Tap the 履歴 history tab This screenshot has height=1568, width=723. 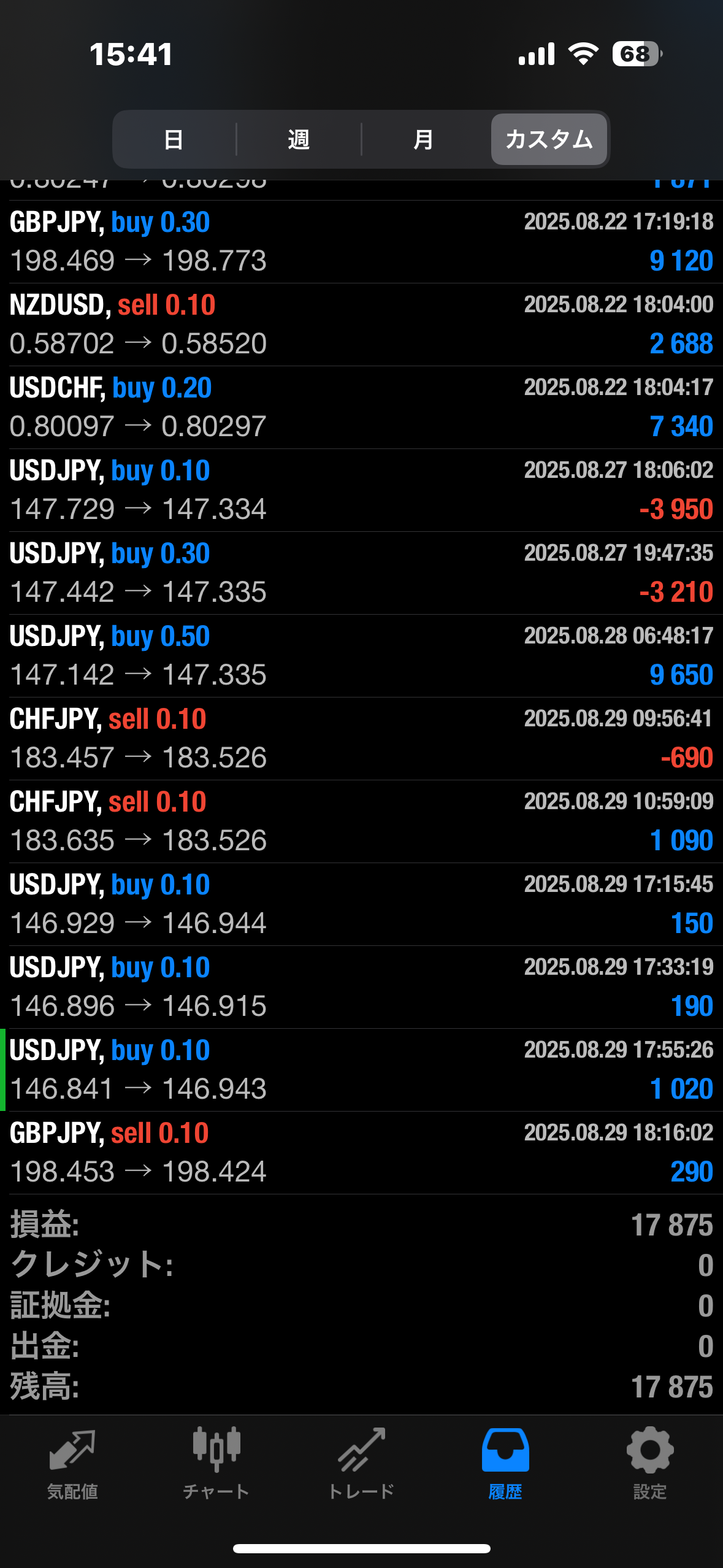[505, 1462]
